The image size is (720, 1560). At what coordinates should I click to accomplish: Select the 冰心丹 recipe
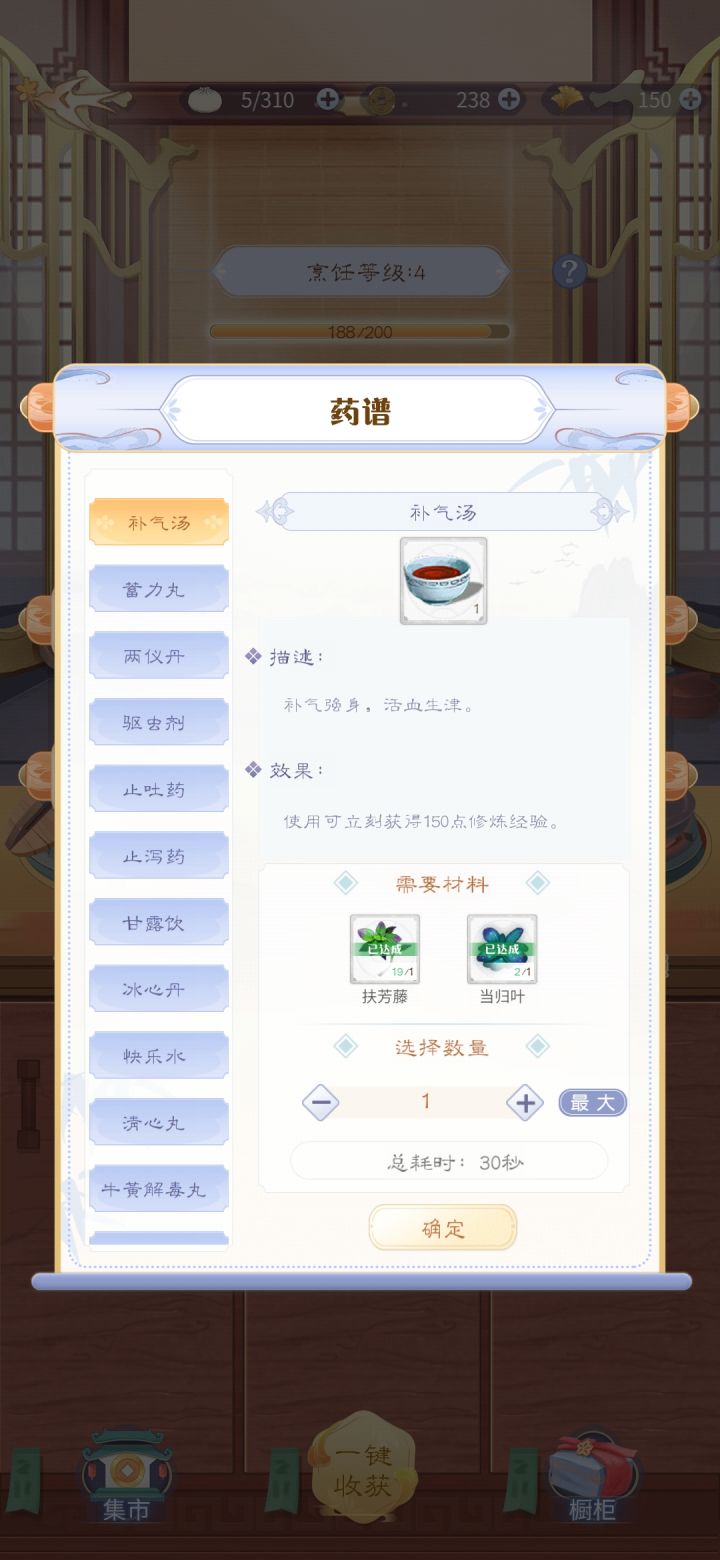[159, 988]
